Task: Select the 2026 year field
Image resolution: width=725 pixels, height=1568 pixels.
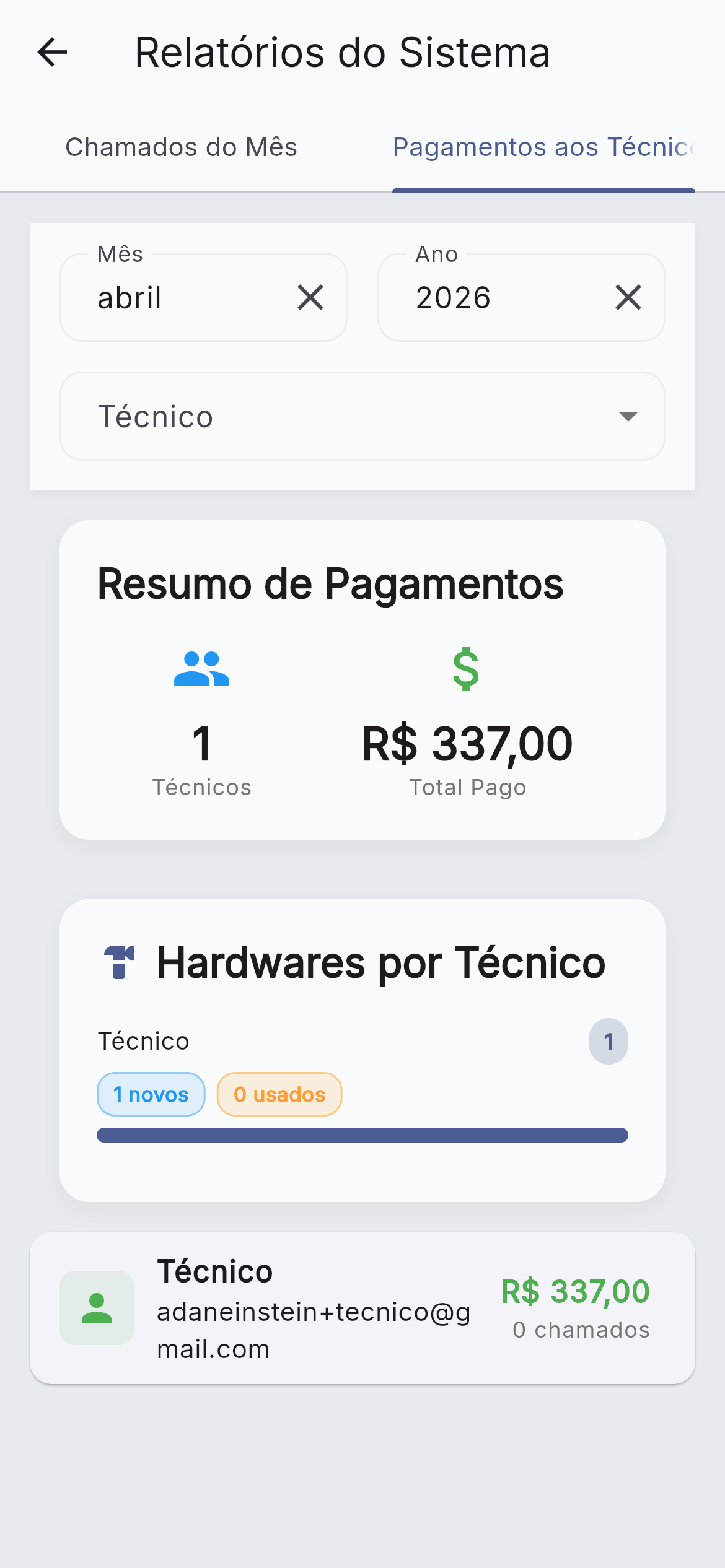Action: pos(490,298)
